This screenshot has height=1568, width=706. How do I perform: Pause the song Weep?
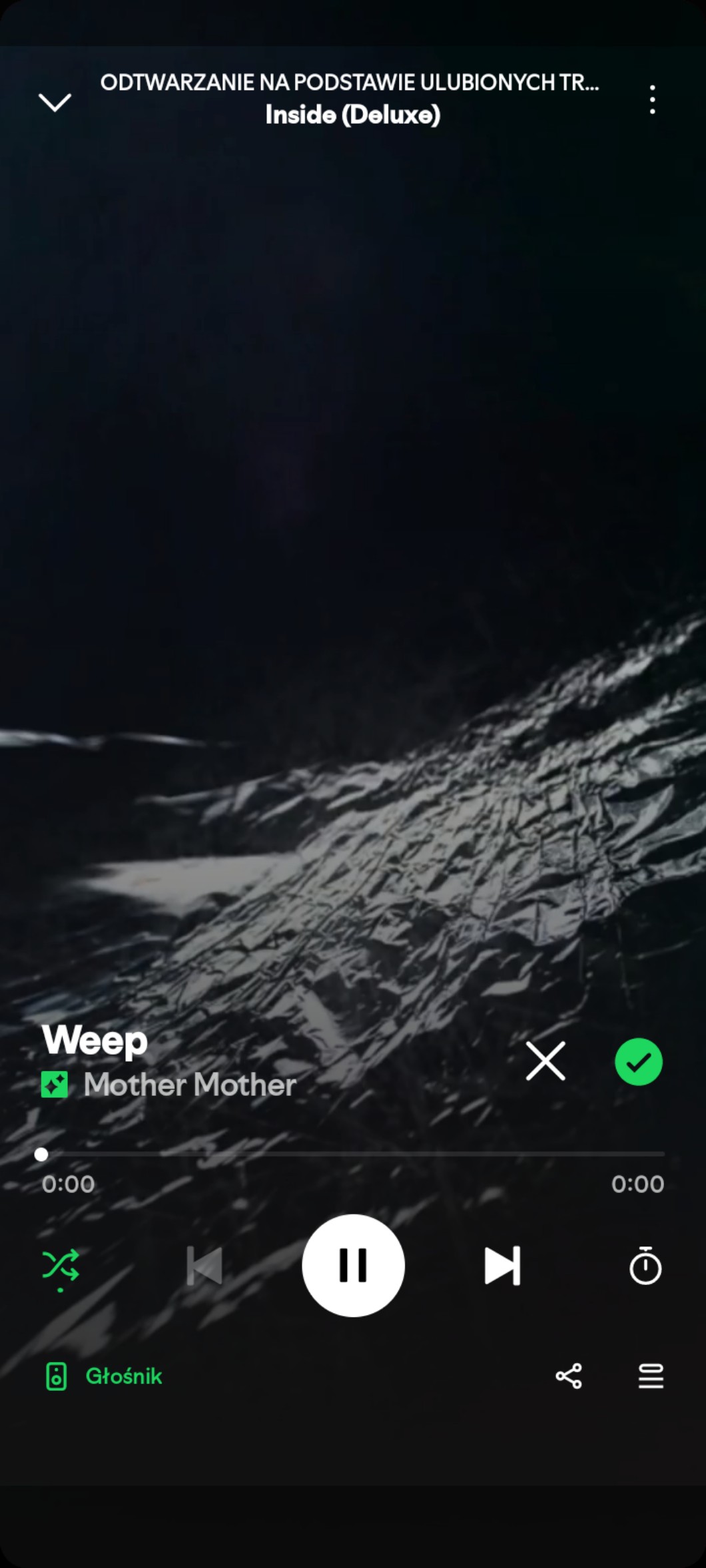[353, 1265]
